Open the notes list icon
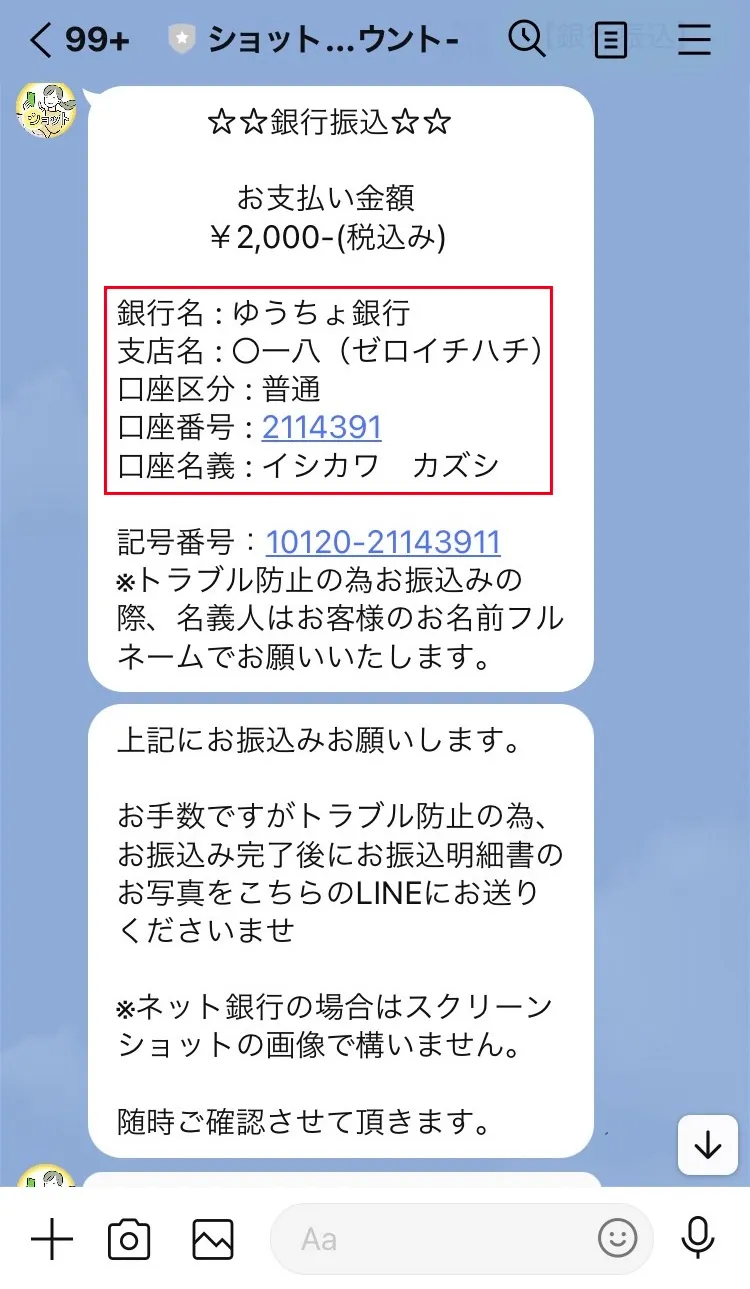Image resolution: width=750 pixels, height=1289 pixels. [x=610, y=40]
